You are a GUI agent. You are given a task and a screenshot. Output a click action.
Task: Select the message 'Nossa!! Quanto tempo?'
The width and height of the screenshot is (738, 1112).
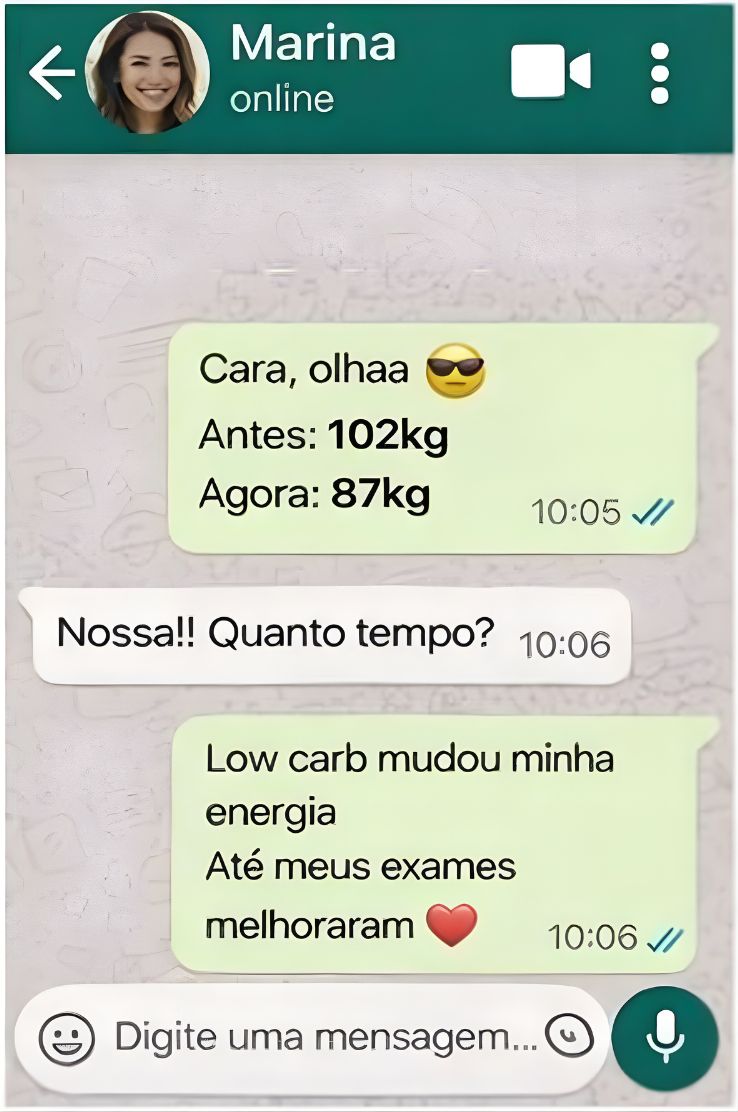[x=277, y=631]
